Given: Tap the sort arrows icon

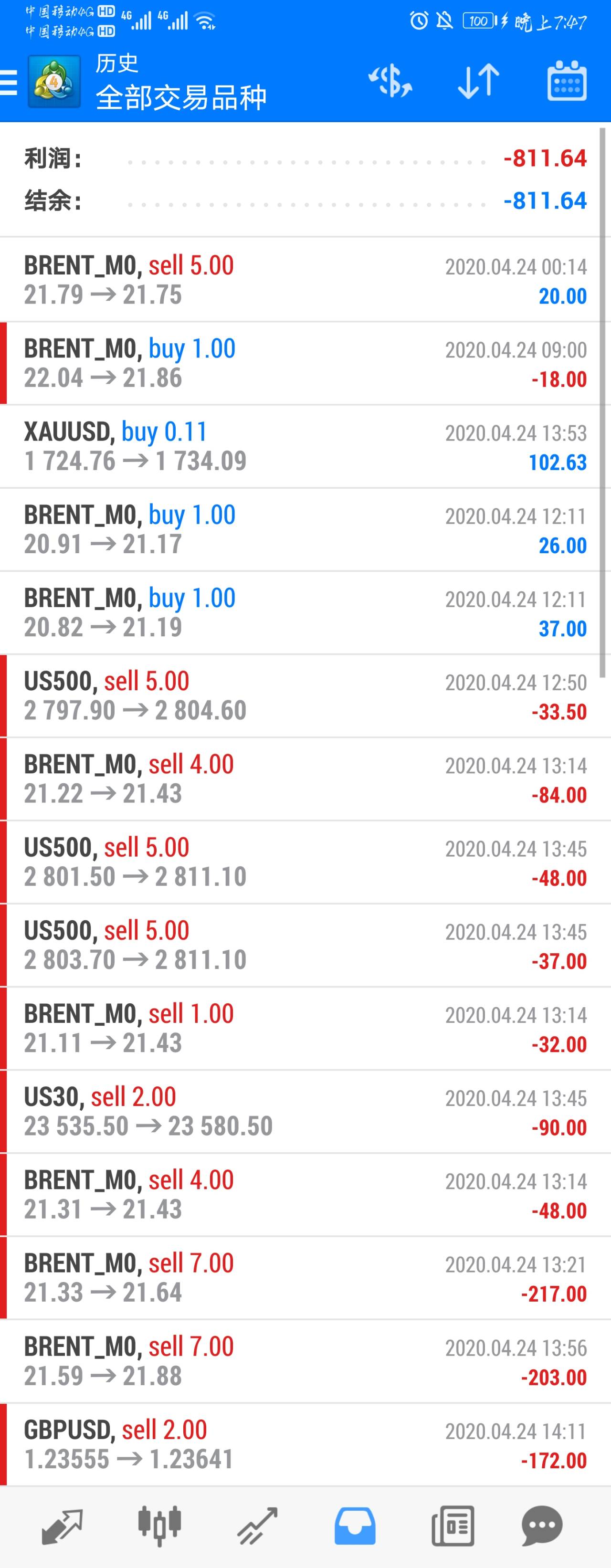Looking at the screenshot, I should pyautogui.click(x=478, y=81).
